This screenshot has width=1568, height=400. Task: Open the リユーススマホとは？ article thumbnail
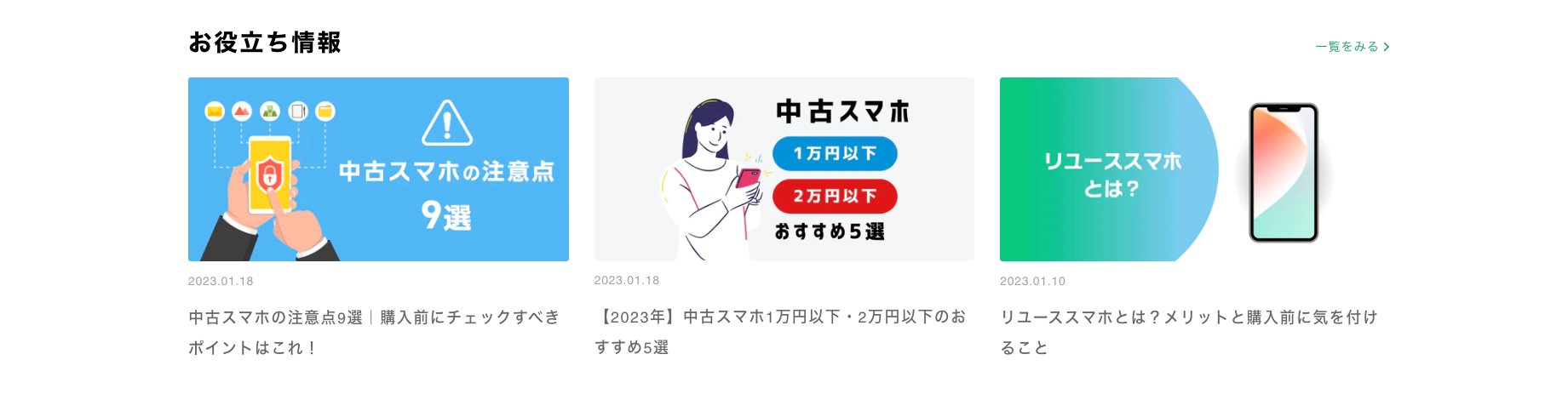point(1189,169)
